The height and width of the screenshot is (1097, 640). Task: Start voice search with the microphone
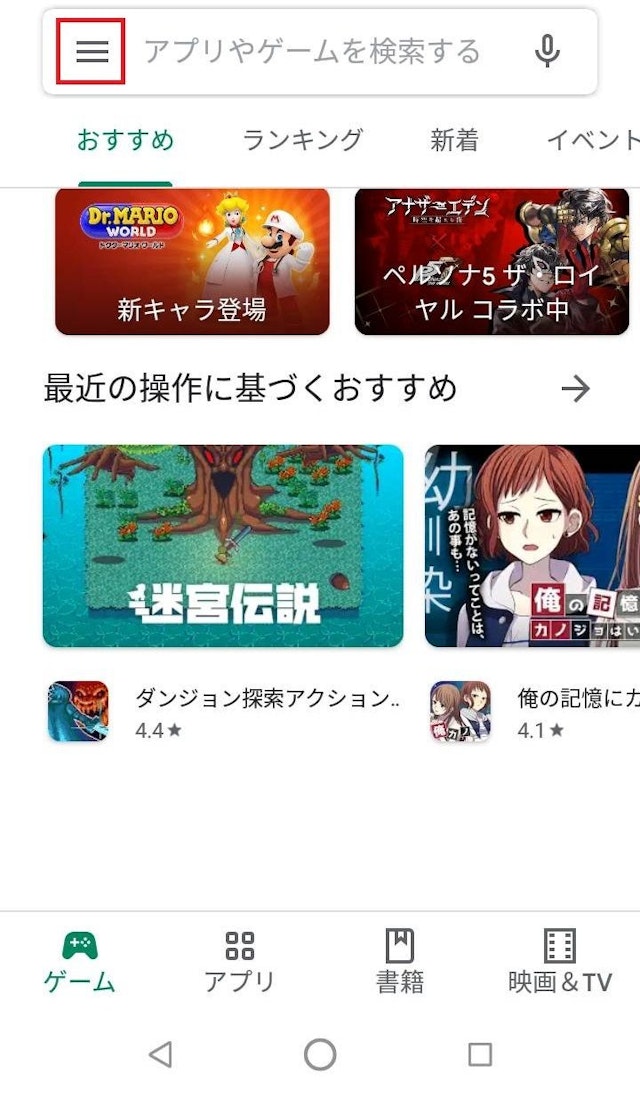[547, 51]
